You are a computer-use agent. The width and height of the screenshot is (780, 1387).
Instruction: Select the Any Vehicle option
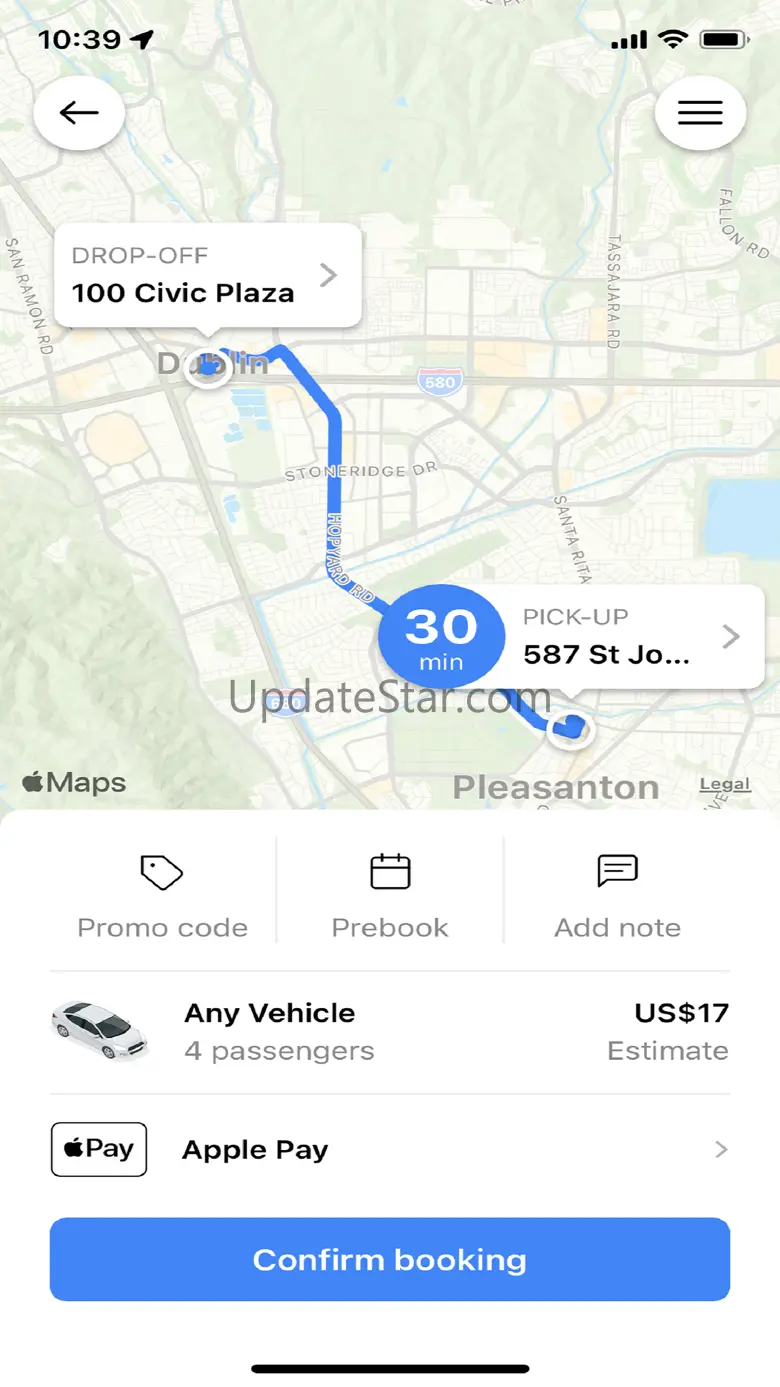click(x=390, y=1032)
